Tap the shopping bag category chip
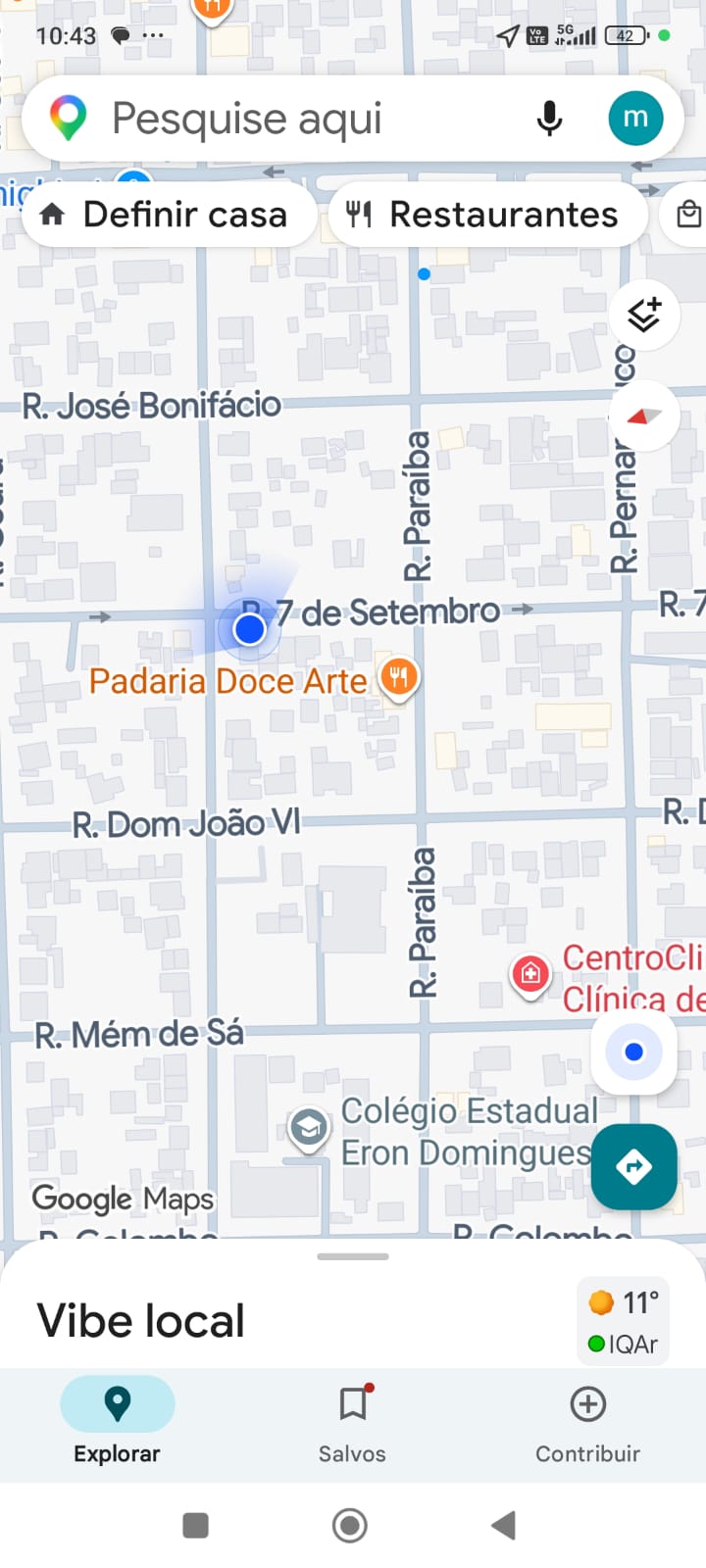The height and width of the screenshot is (1568, 706). tap(685, 215)
